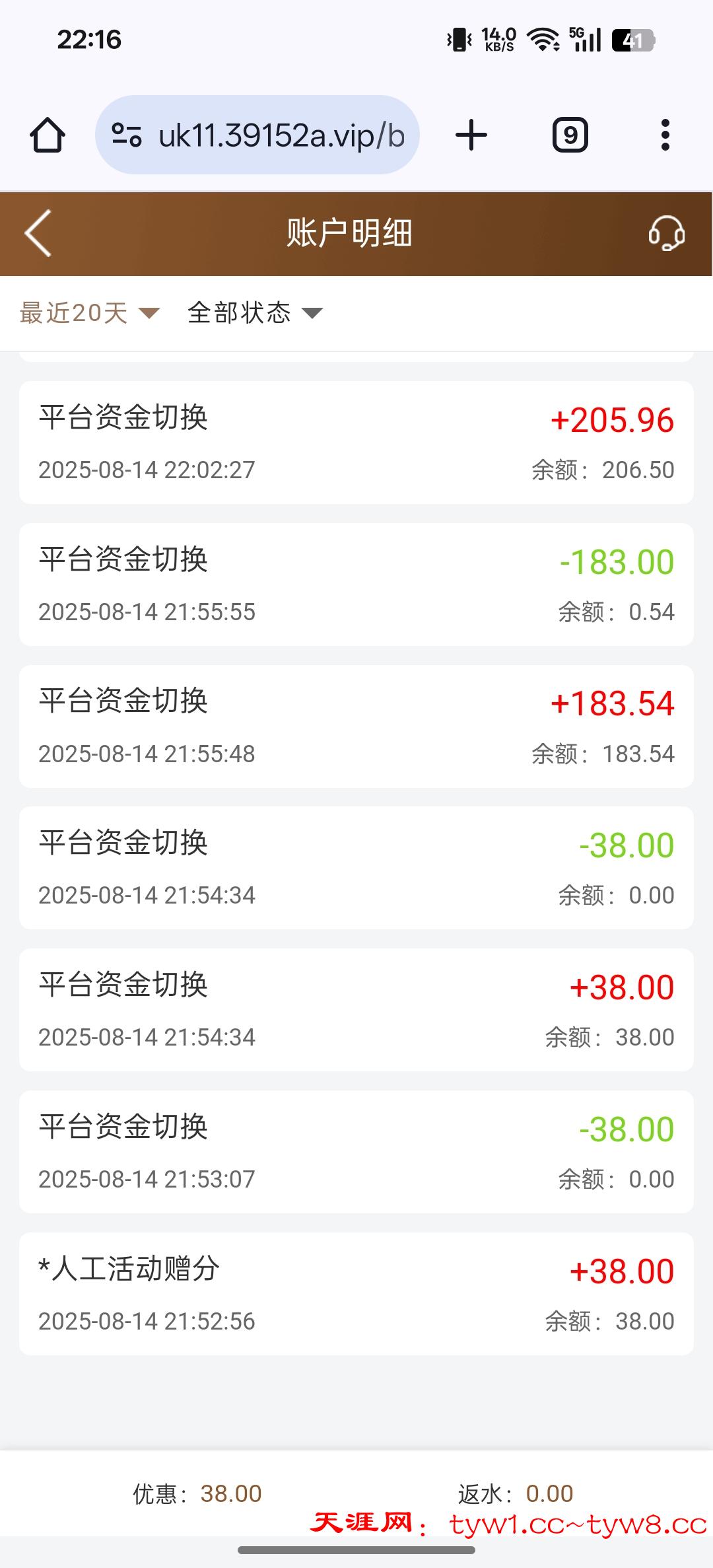Open the 全部状态 status dropdown
This screenshot has height=1568, width=713.
click(255, 312)
